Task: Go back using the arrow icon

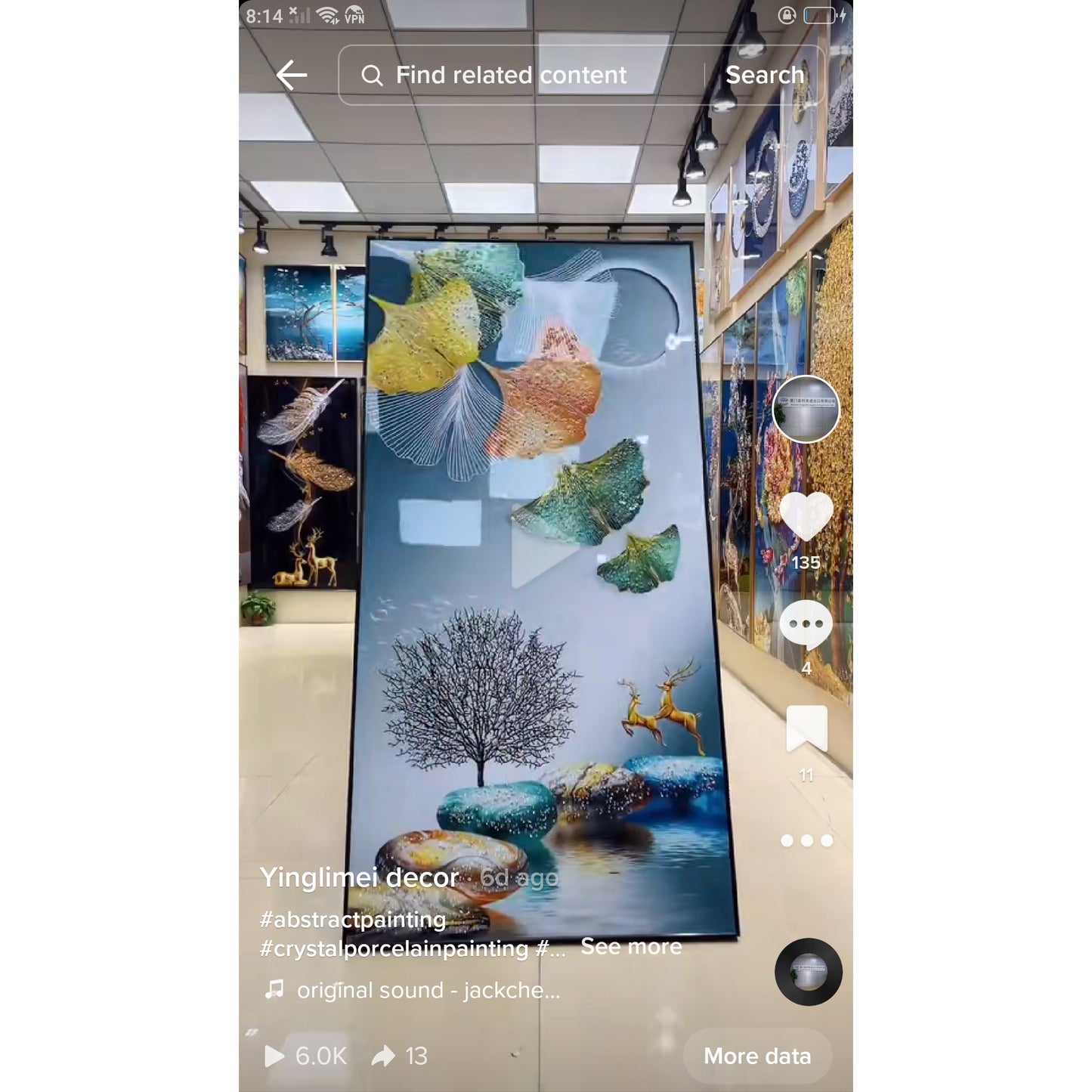Action: tap(292, 75)
